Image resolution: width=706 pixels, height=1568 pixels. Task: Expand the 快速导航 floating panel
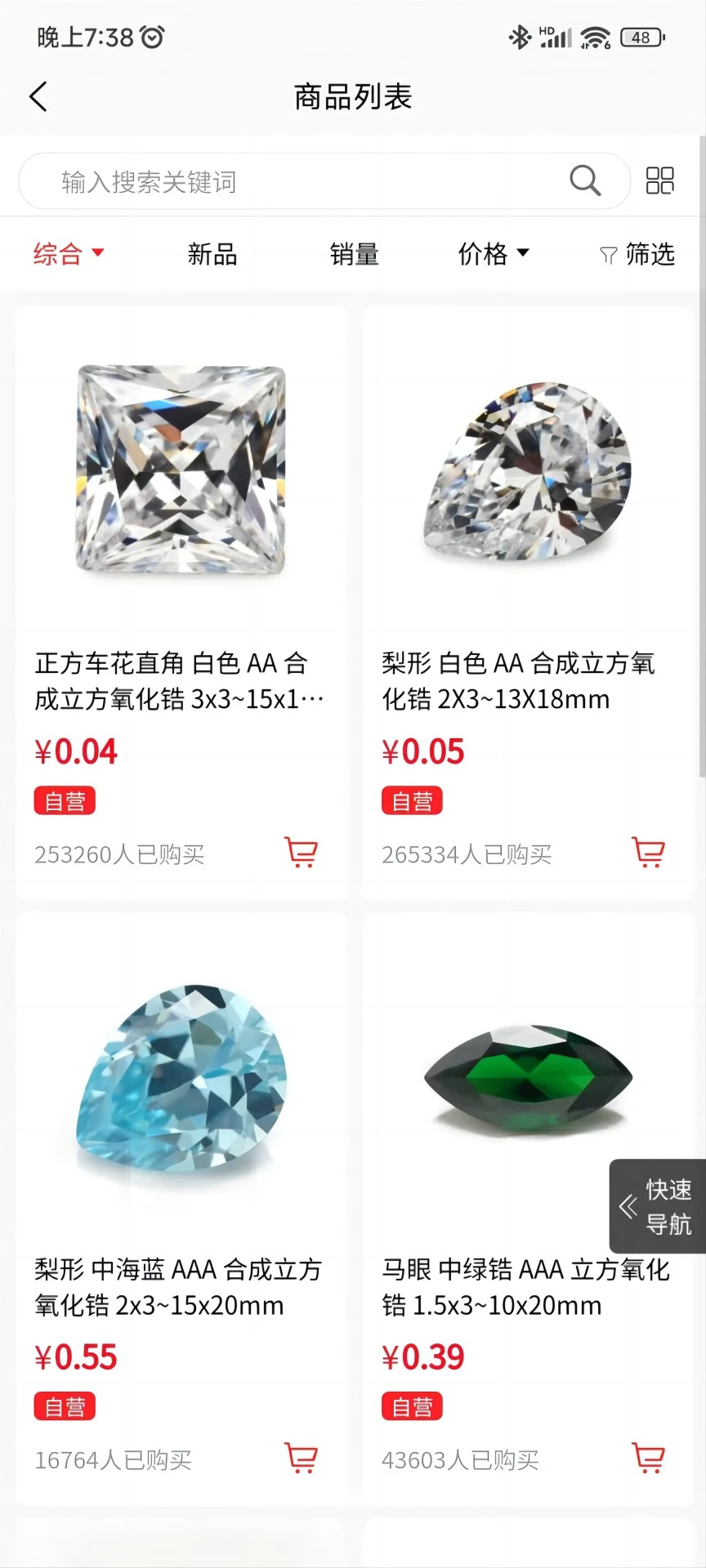click(x=658, y=1206)
